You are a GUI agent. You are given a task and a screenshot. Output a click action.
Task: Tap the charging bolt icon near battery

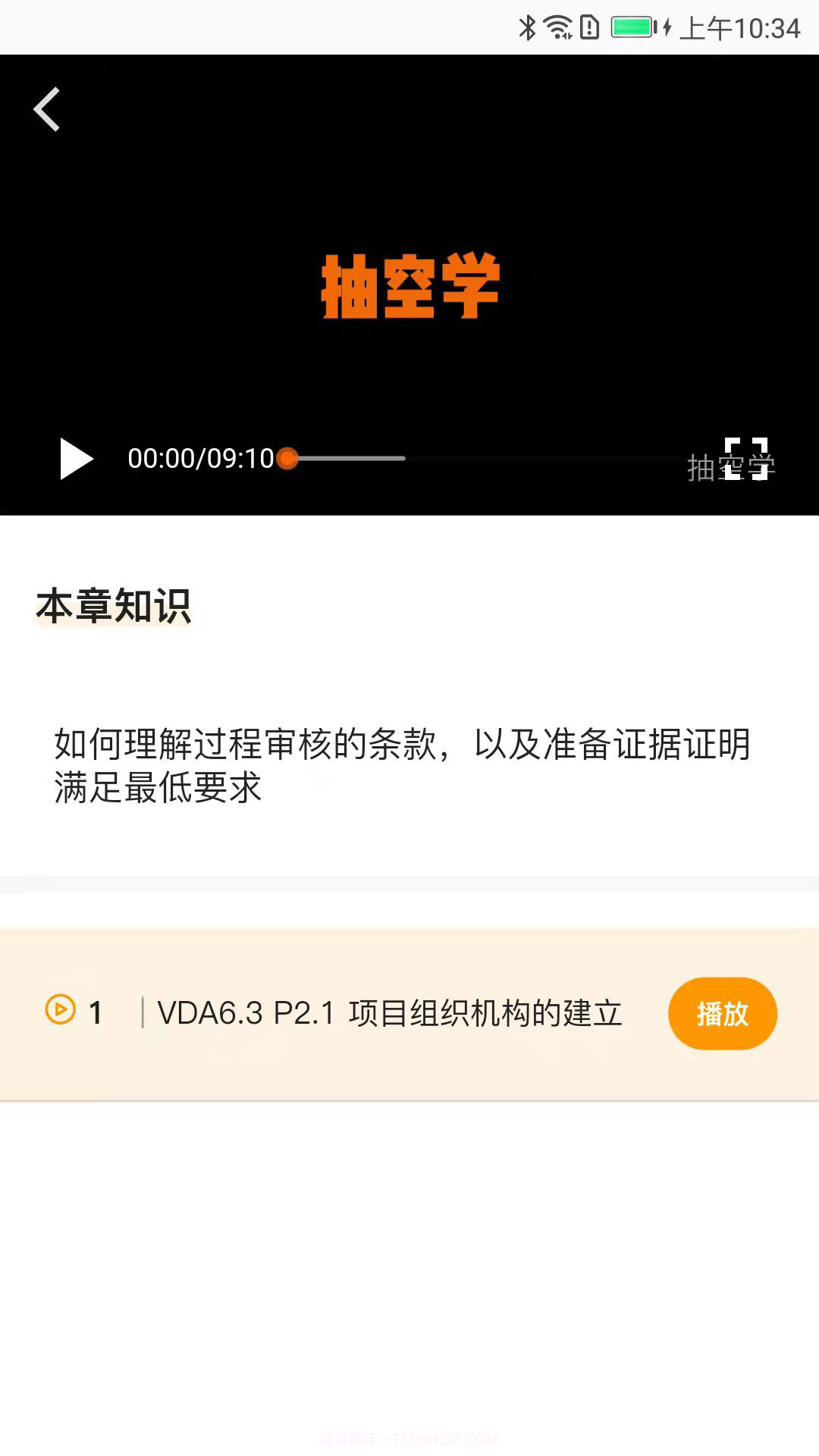666,25
